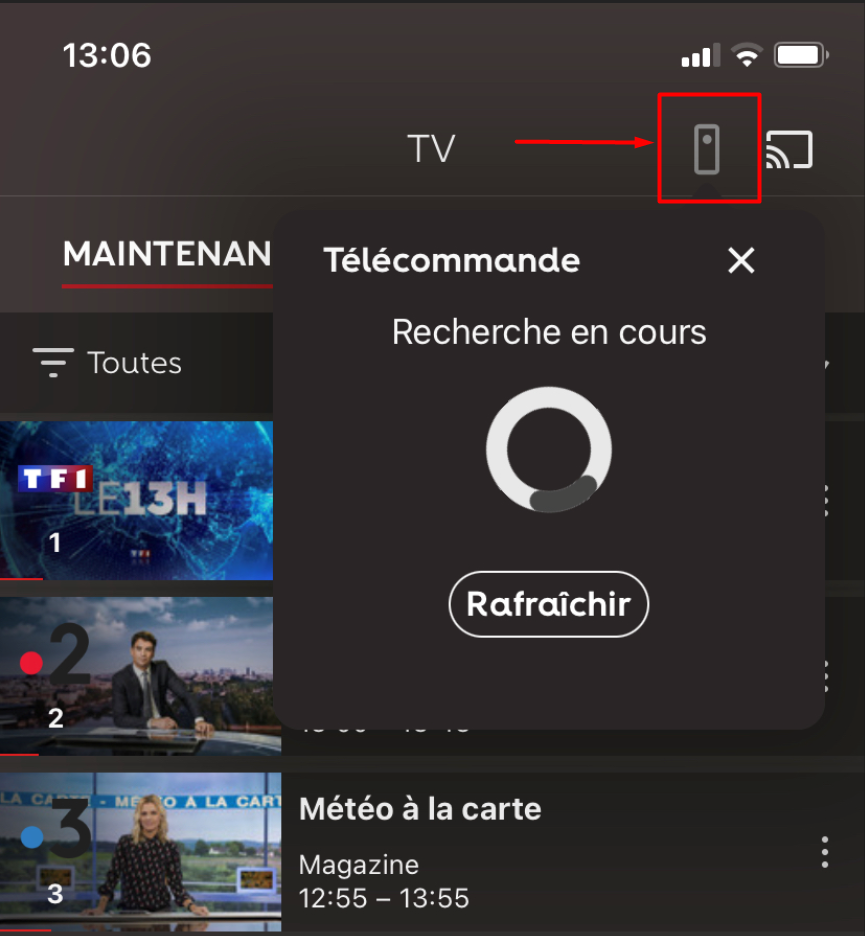Switch to the MAINTENANT tab
This screenshot has width=865, height=936.
[166, 254]
